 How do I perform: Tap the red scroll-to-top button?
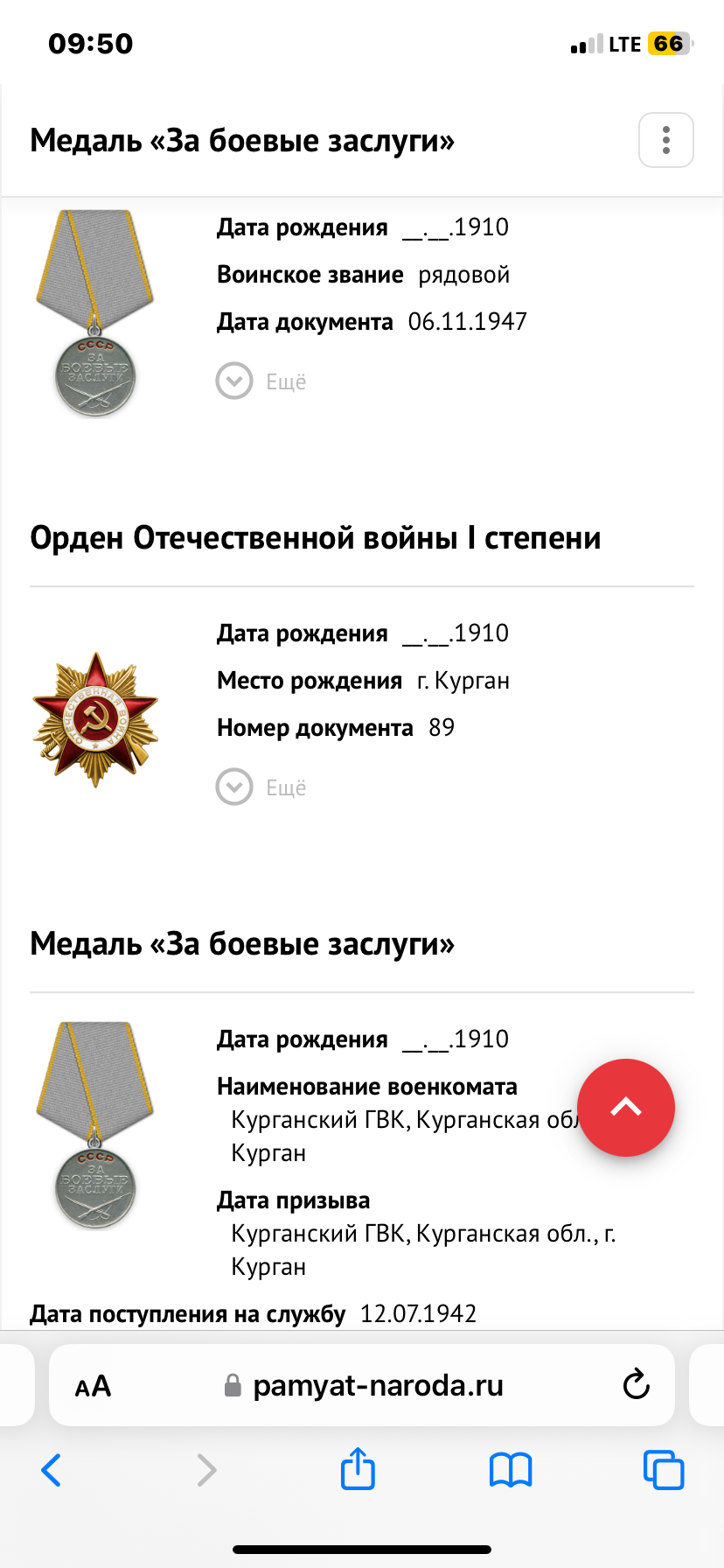click(626, 1108)
